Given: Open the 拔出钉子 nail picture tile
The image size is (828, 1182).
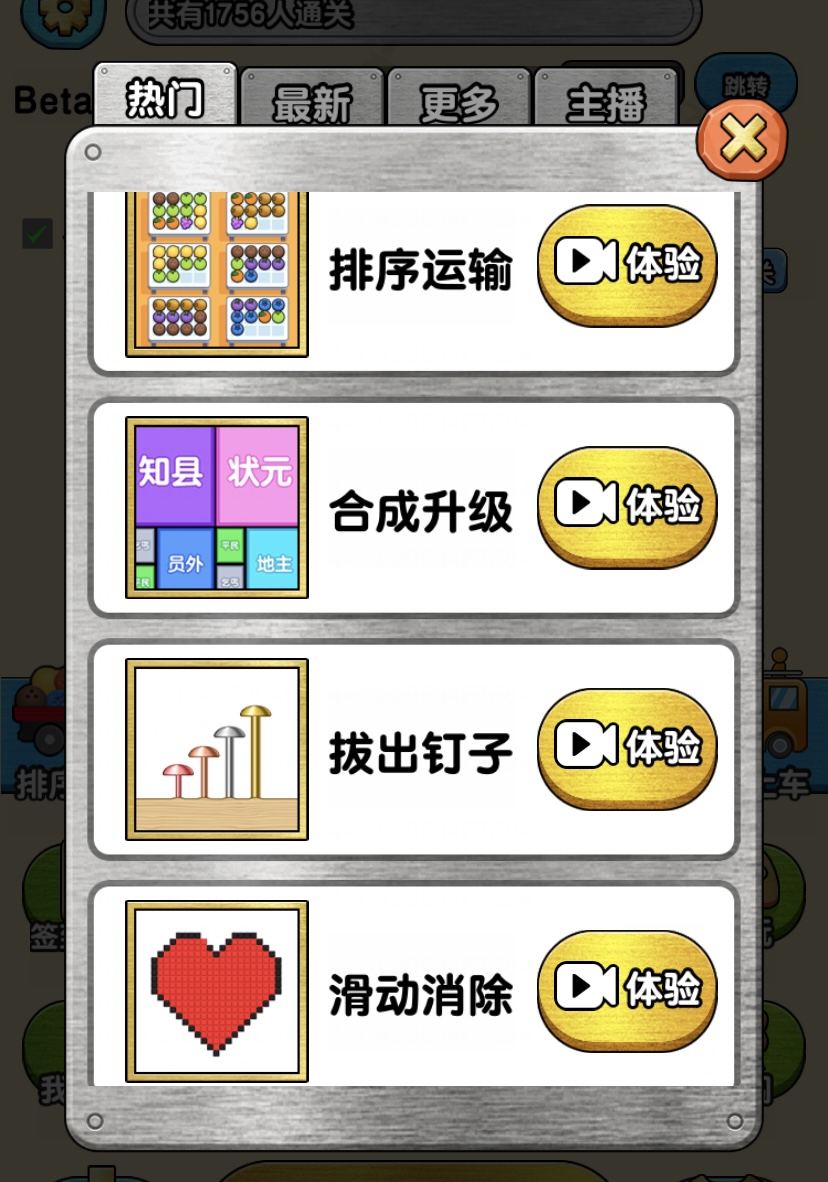Looking at the screenshot, I should point(217,749).
